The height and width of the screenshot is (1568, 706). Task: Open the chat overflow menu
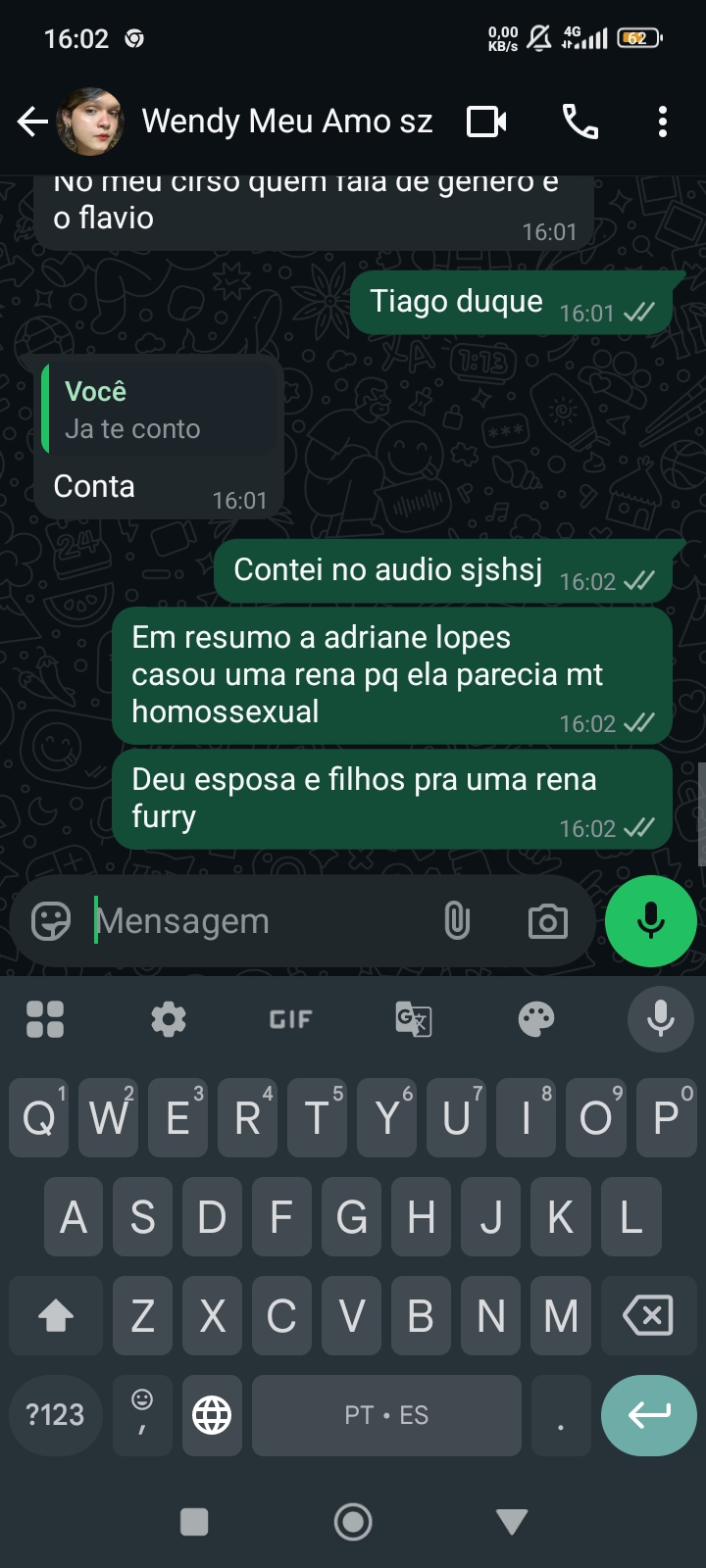coord(663,122)
